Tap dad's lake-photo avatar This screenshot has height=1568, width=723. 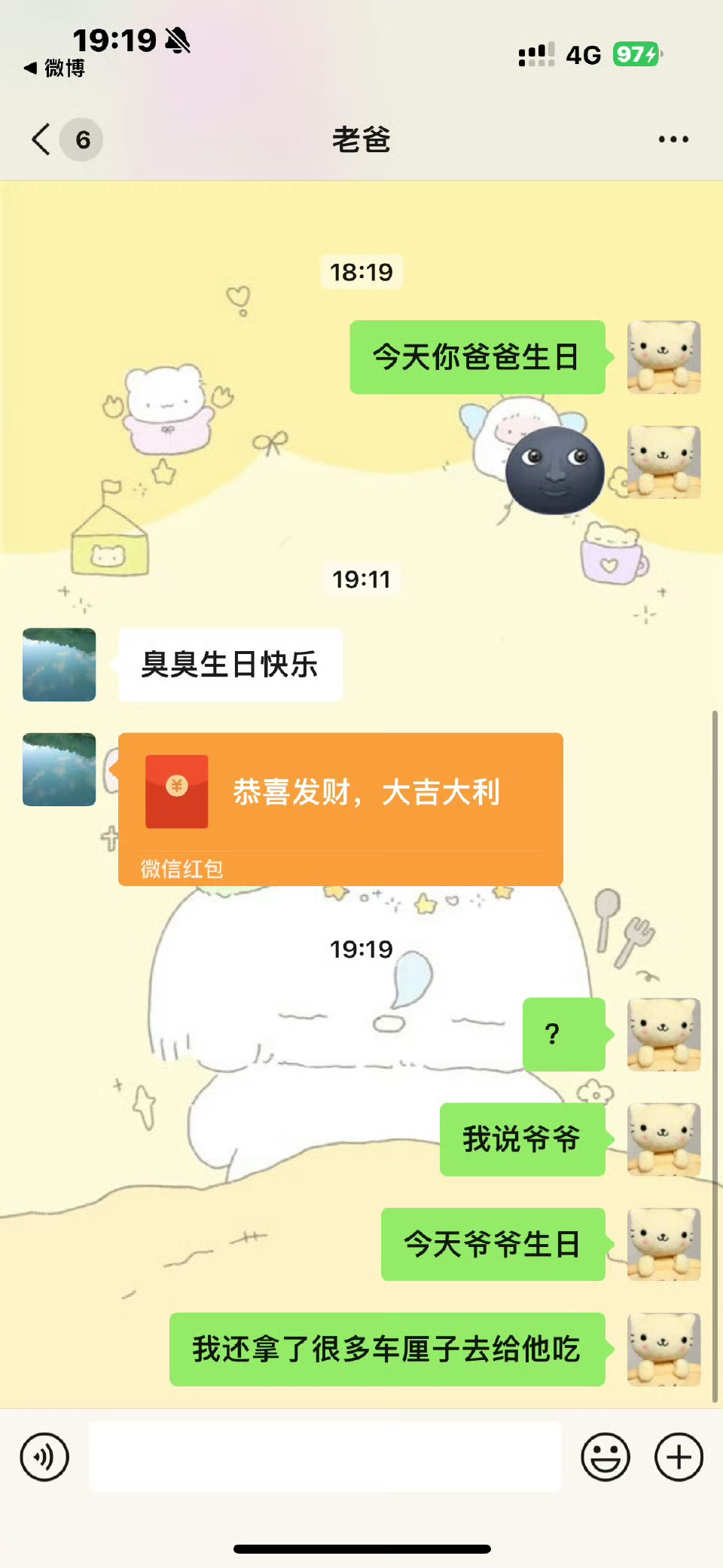[x=58, y=664]
